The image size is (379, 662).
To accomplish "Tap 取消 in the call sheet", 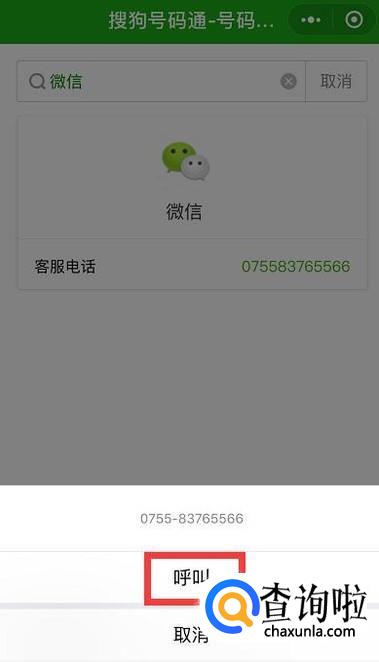I will [x=191, y=635].
